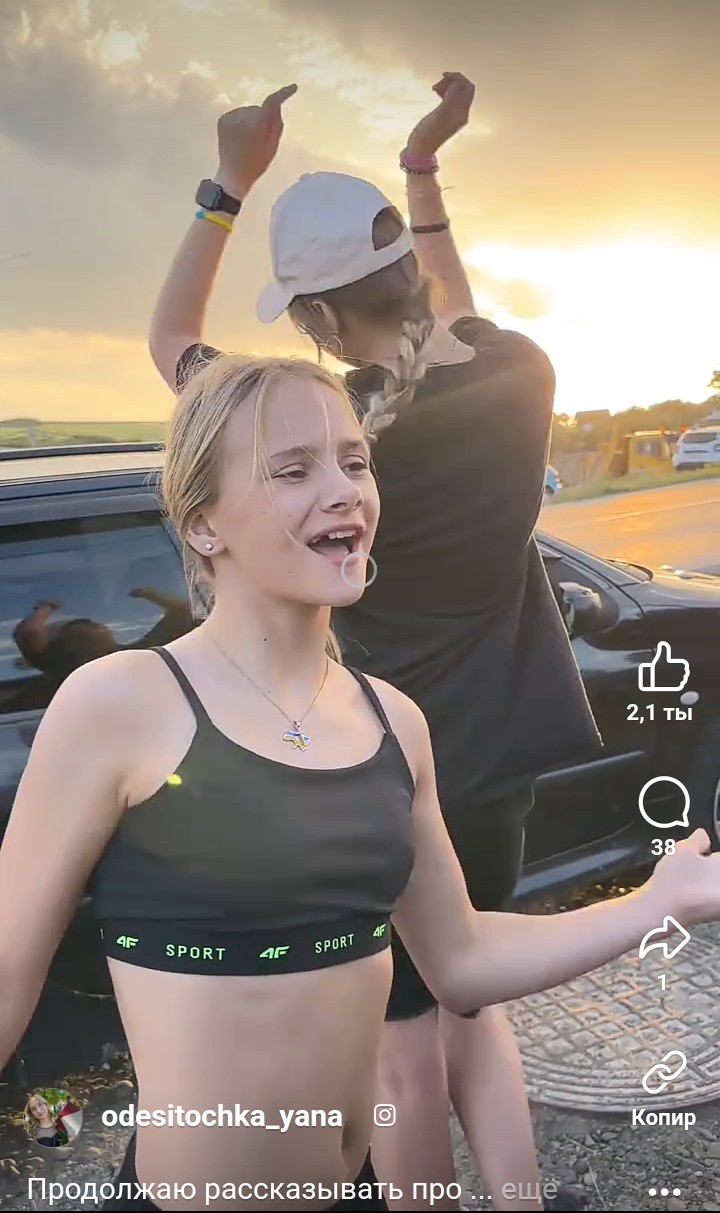Open the Instagram icon next to the username

coord(385,1115)
